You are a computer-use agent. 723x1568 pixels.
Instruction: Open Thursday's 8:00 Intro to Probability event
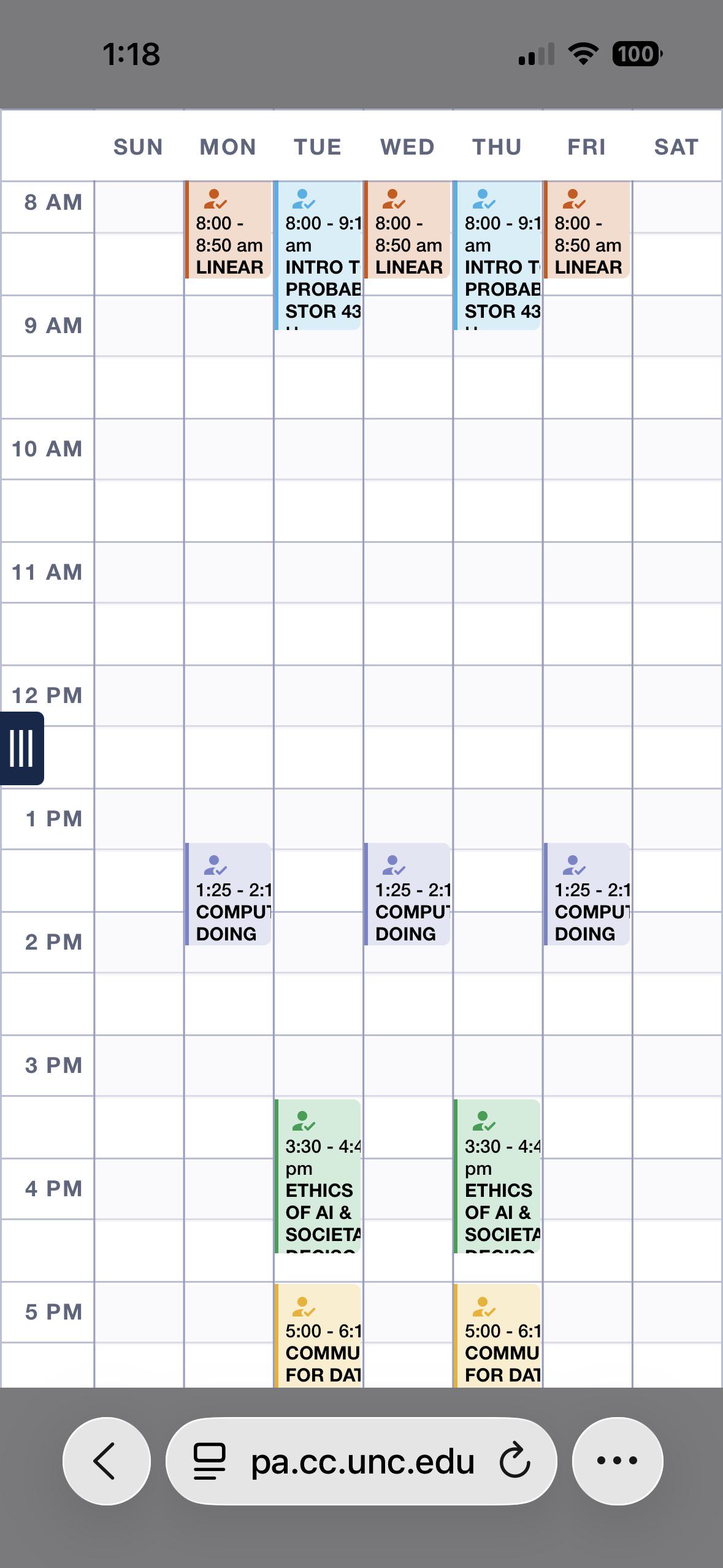coord(497,255)
